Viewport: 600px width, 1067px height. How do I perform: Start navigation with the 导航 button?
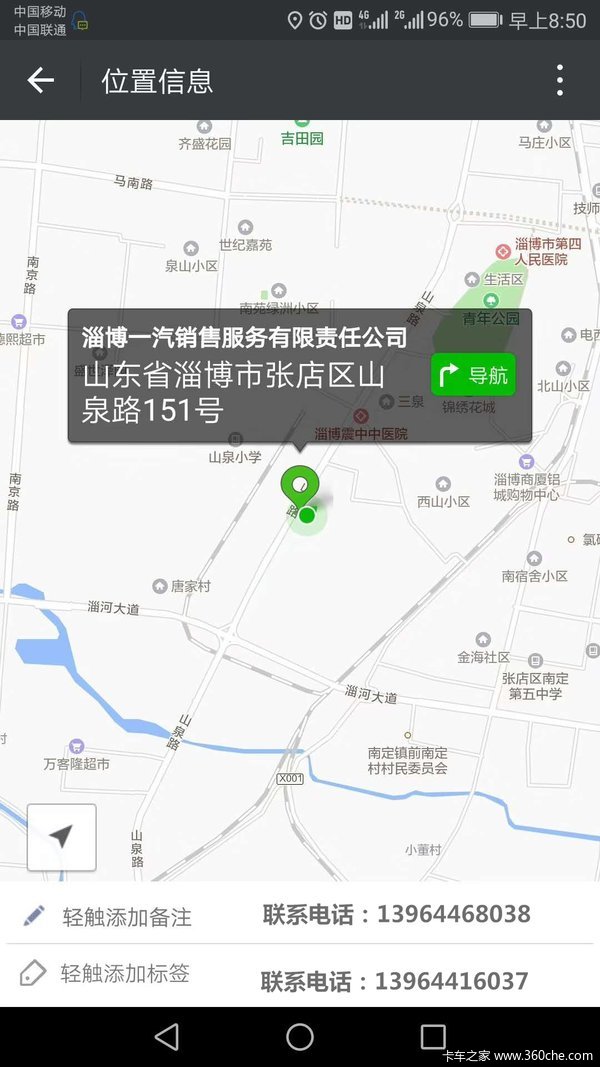(474, 375)
